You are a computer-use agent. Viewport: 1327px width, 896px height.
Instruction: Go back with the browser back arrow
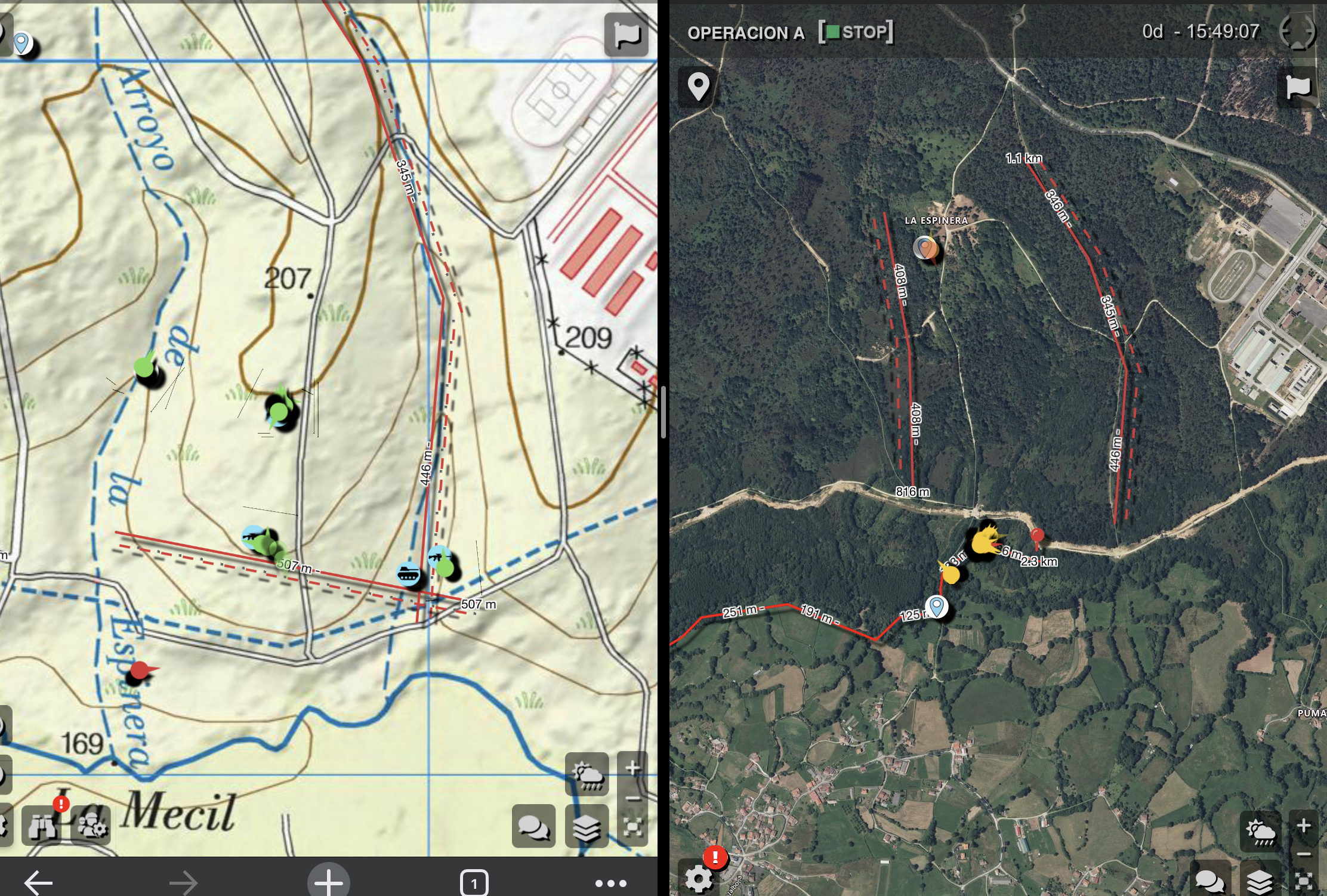click(38, 882)
